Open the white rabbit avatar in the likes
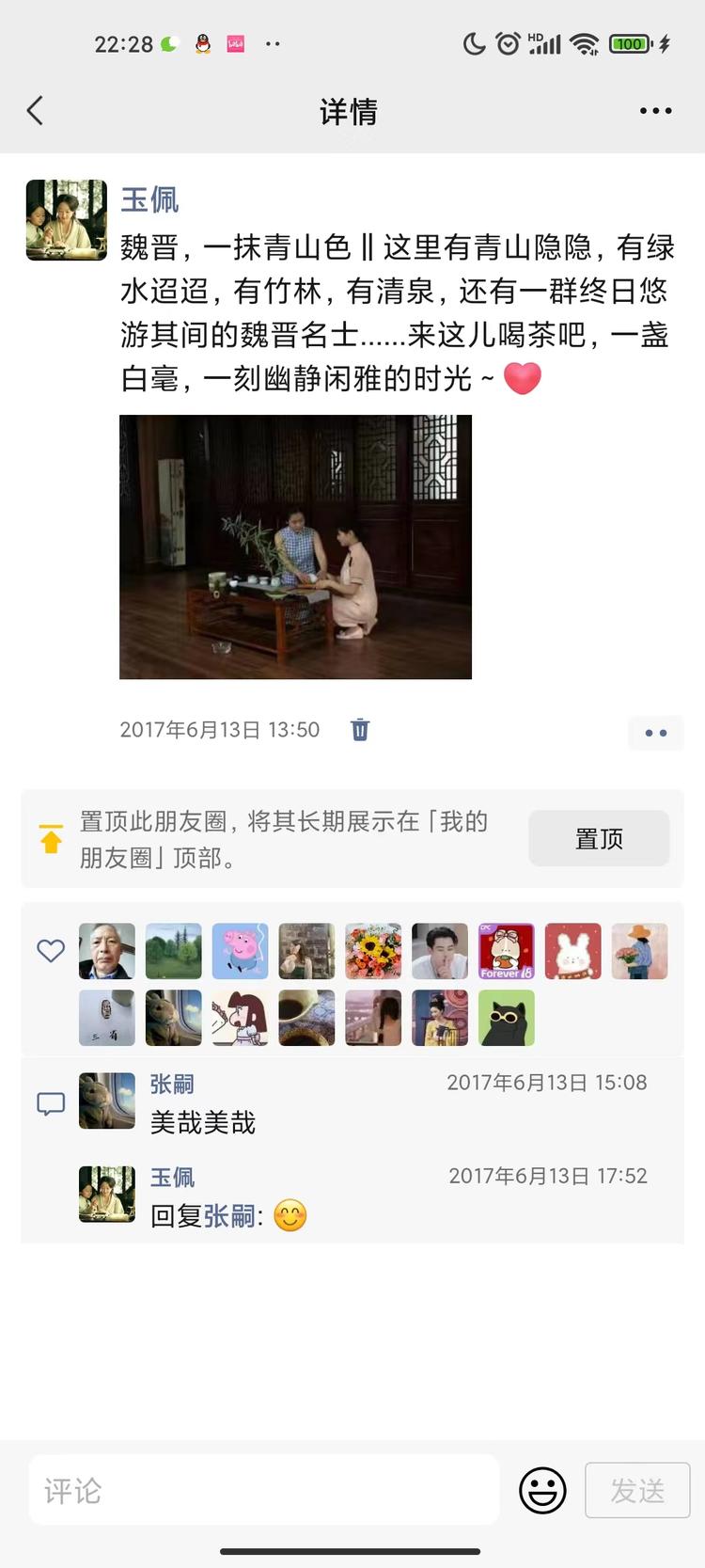The height and width of the screenshot is (1568, 705). (x=573, y=951)
